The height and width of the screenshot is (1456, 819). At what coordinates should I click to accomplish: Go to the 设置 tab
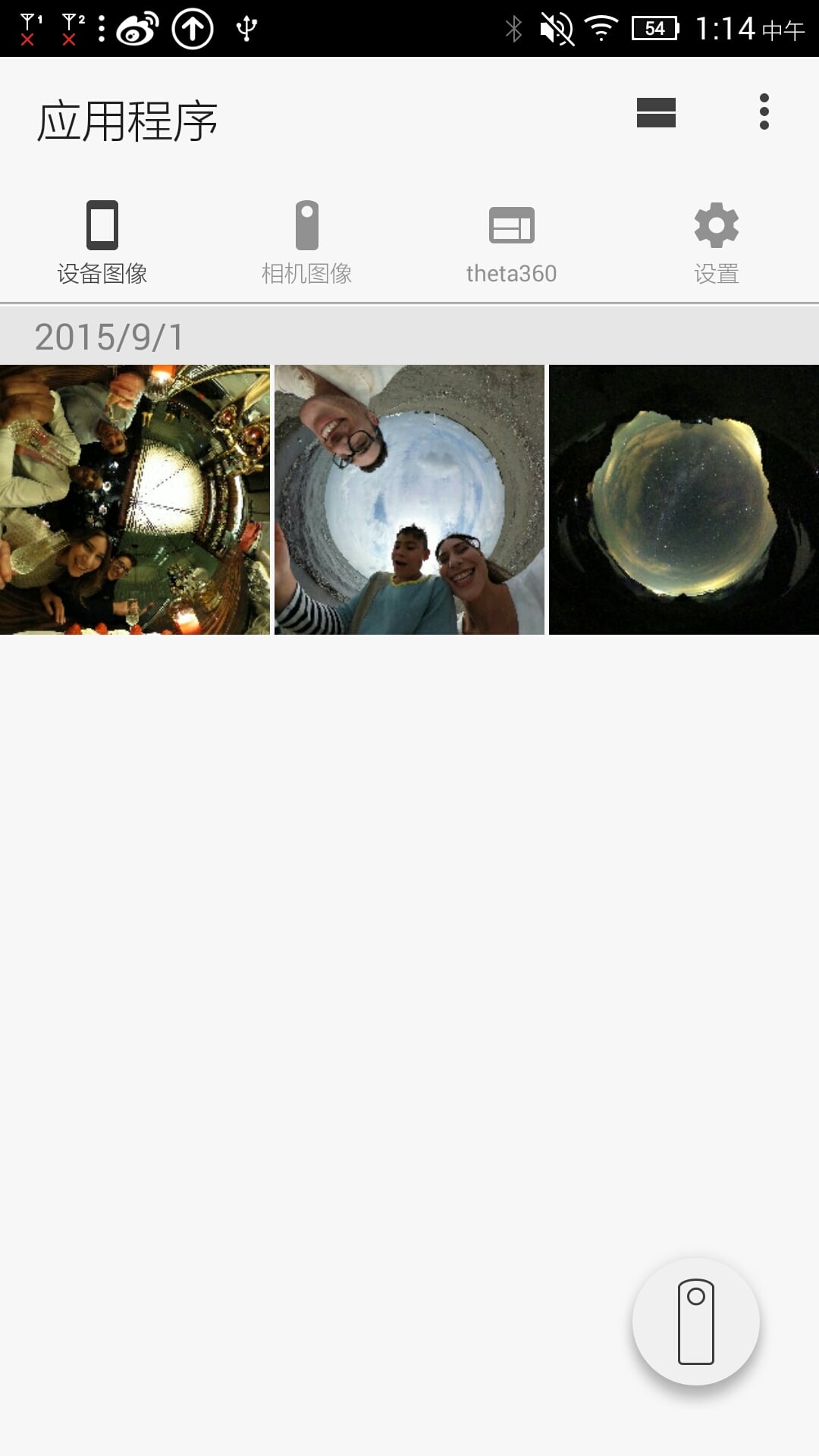coord(717,243)
